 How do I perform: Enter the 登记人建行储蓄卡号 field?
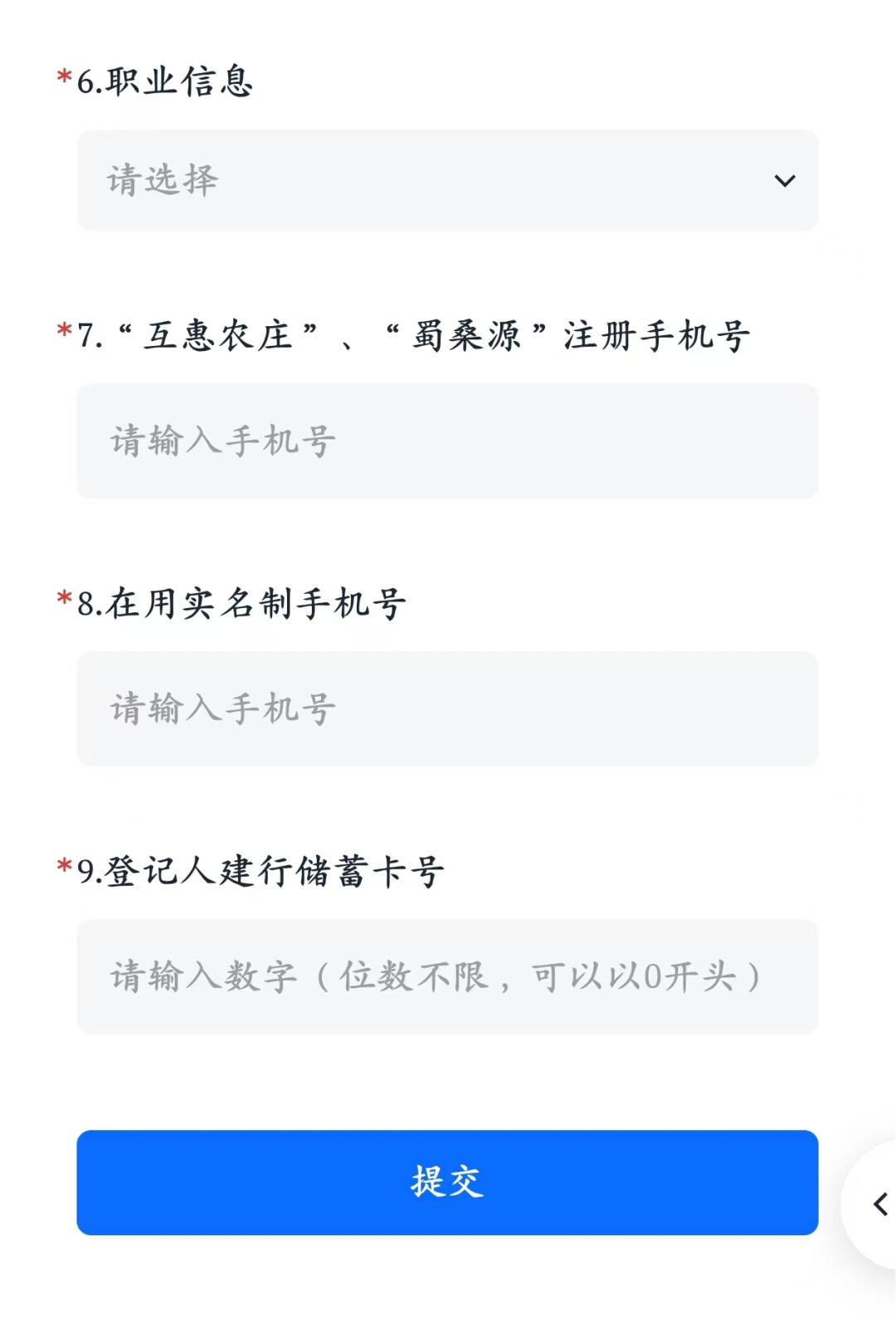point(447,976)
